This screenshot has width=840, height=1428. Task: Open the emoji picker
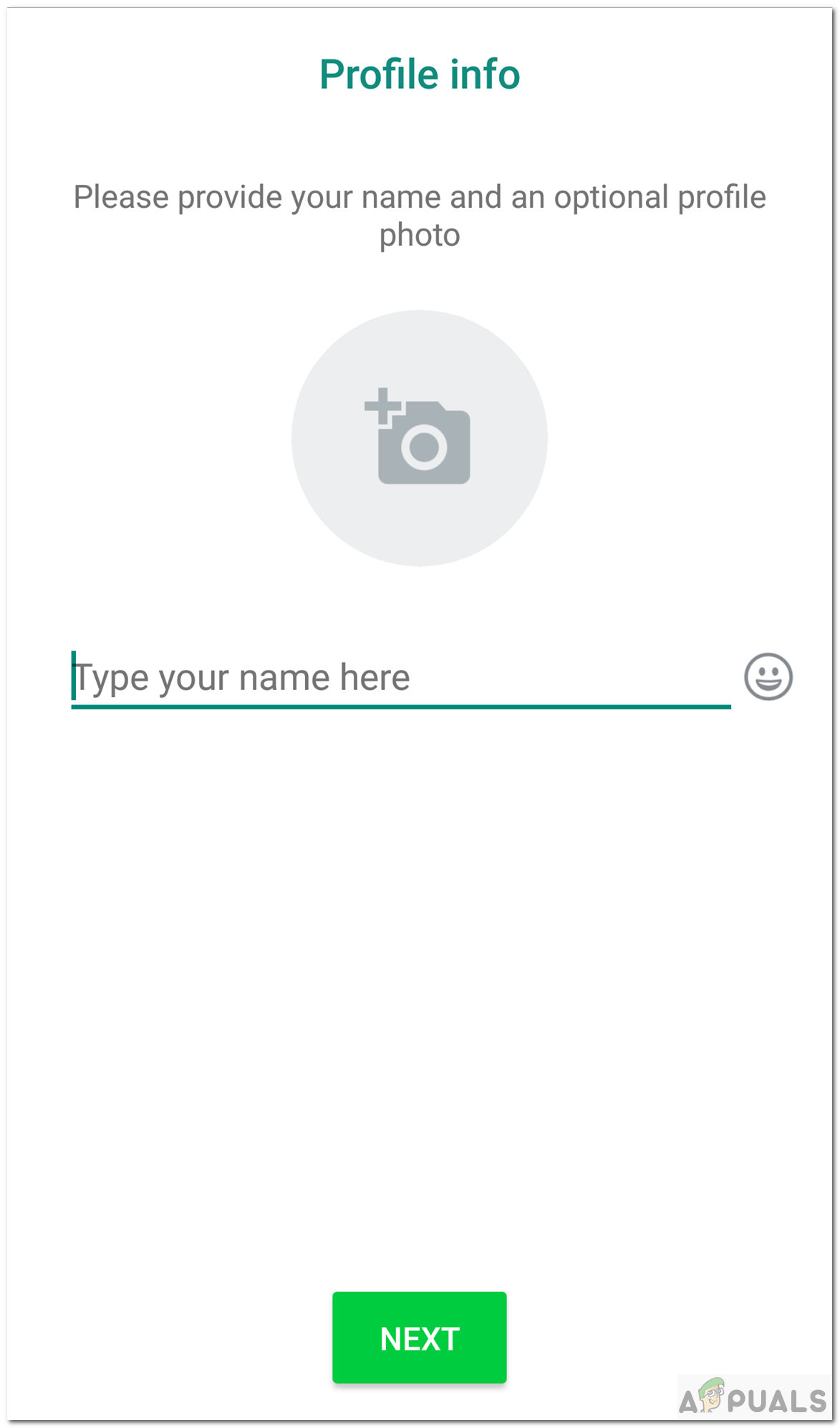(768, 676)
